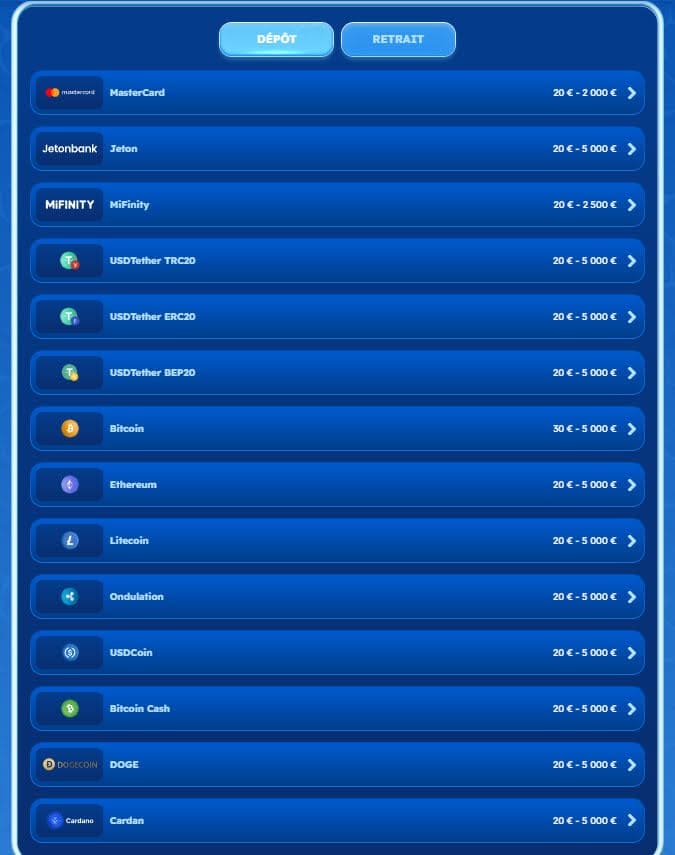Viewport: 675px width, 855px height.
Task: Choose the Jeton payment option
Action: pos(337,149)
